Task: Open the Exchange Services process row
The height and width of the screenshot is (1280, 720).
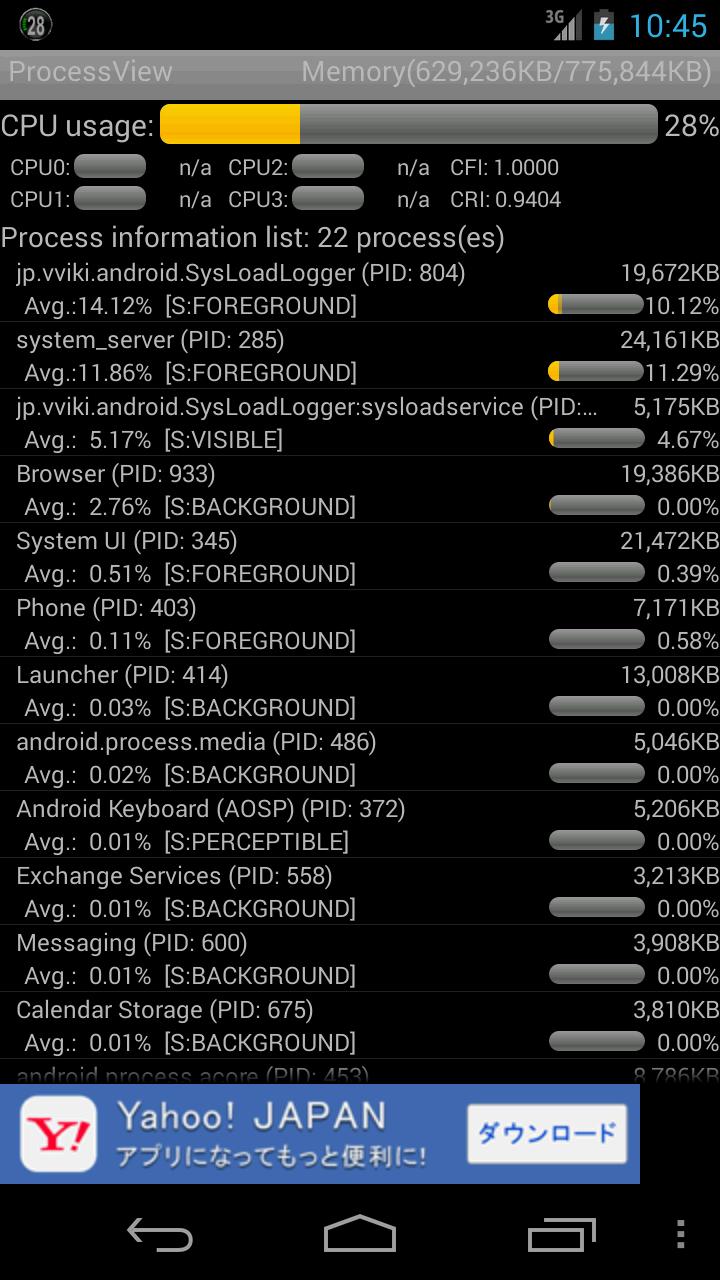Action: 360,891
